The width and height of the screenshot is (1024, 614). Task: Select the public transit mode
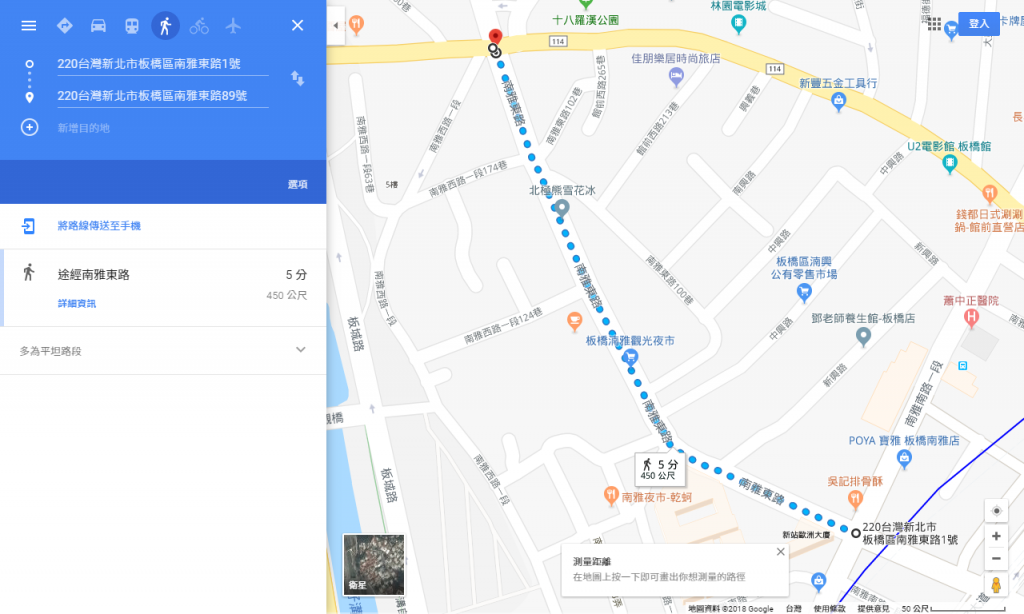point(132,25)
